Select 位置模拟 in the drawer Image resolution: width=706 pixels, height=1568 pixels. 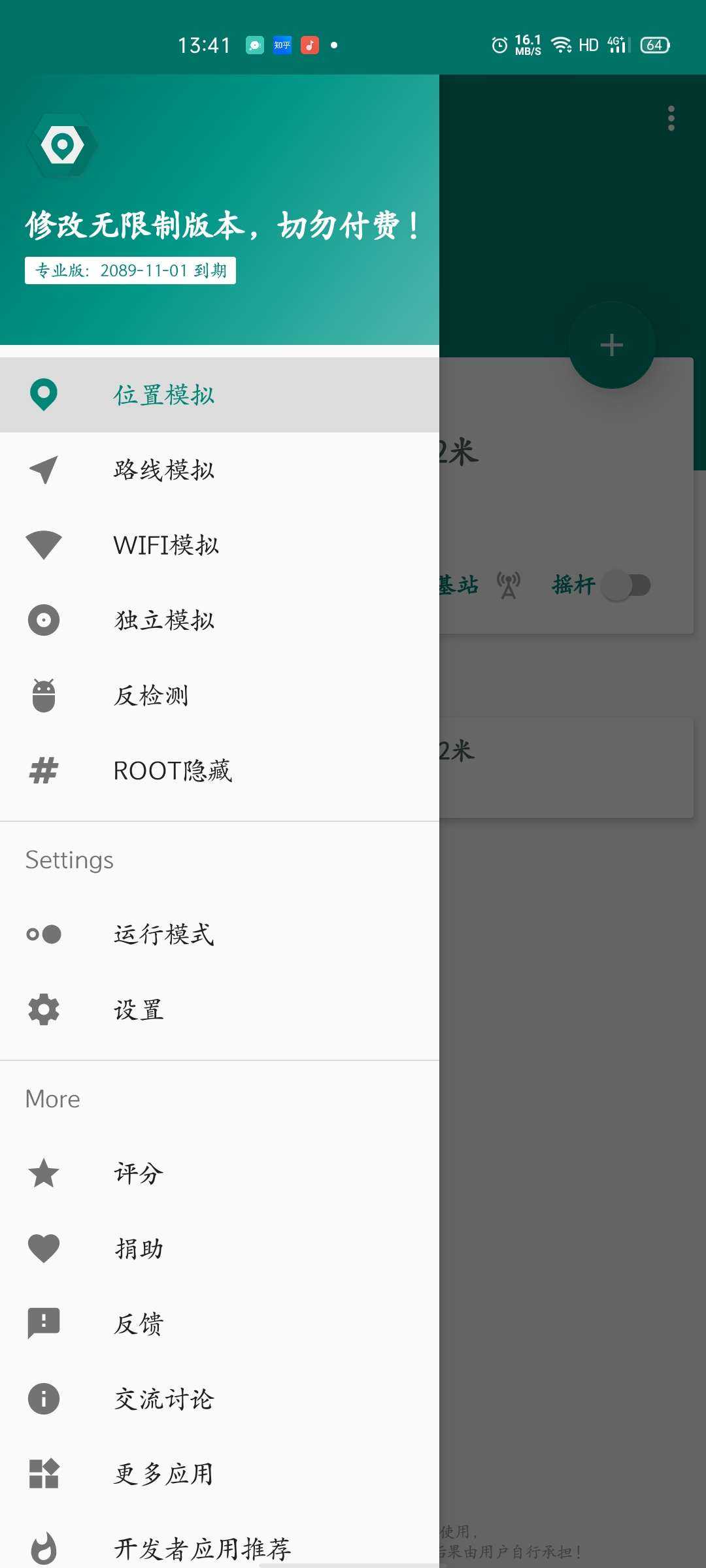click(163, 395)
